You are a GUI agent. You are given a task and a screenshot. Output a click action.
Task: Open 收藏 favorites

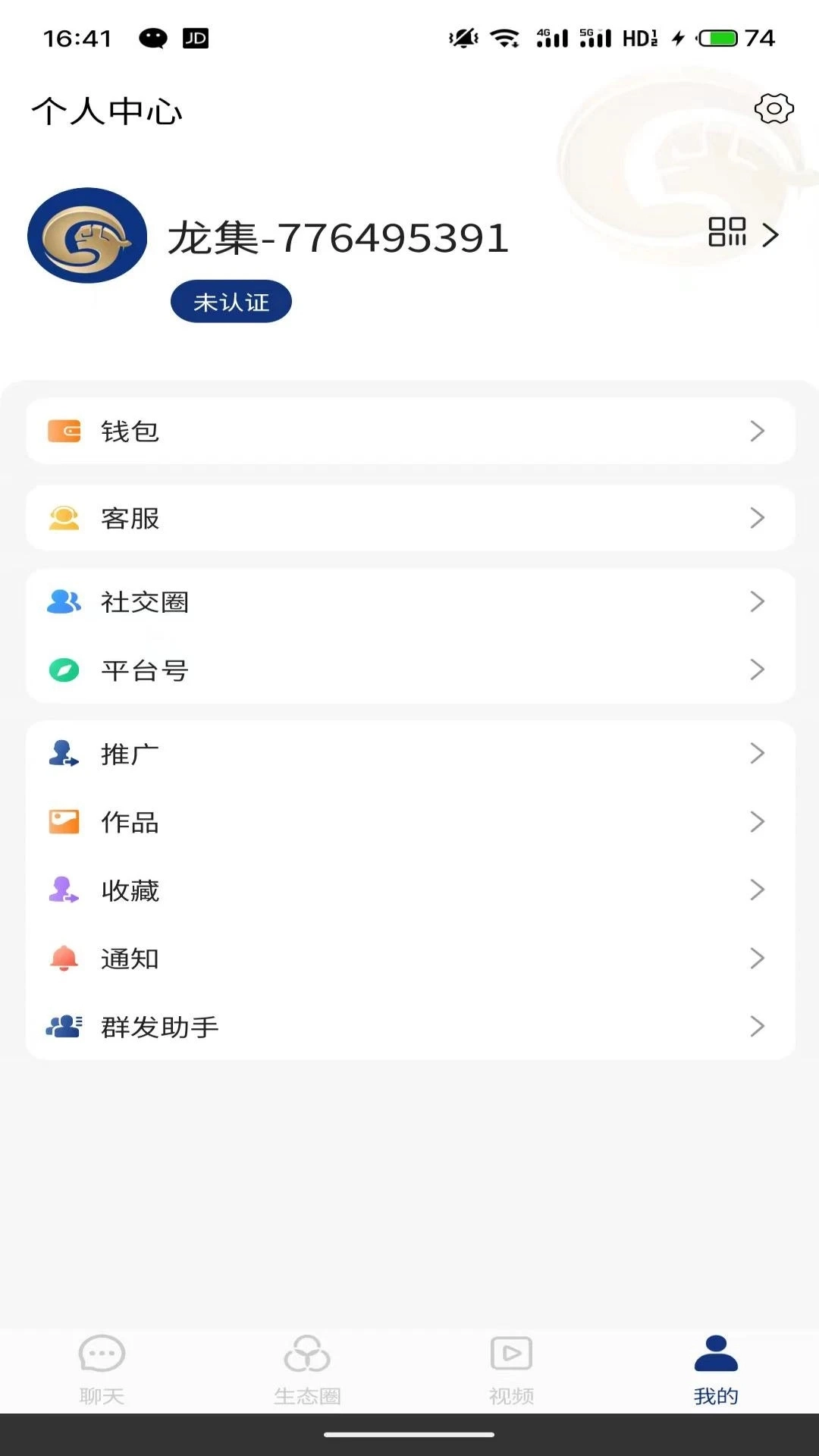[409, 890]
